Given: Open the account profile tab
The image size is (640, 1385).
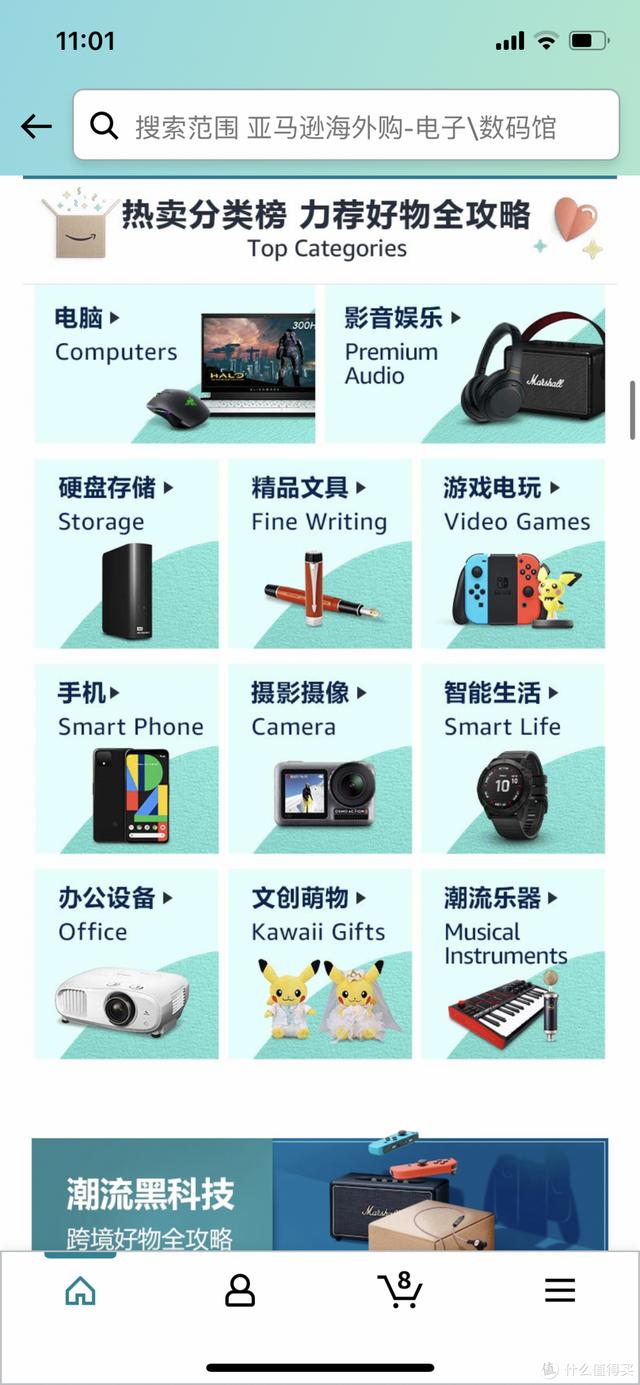Looking at the screenshot, I should pos(240,1291).
